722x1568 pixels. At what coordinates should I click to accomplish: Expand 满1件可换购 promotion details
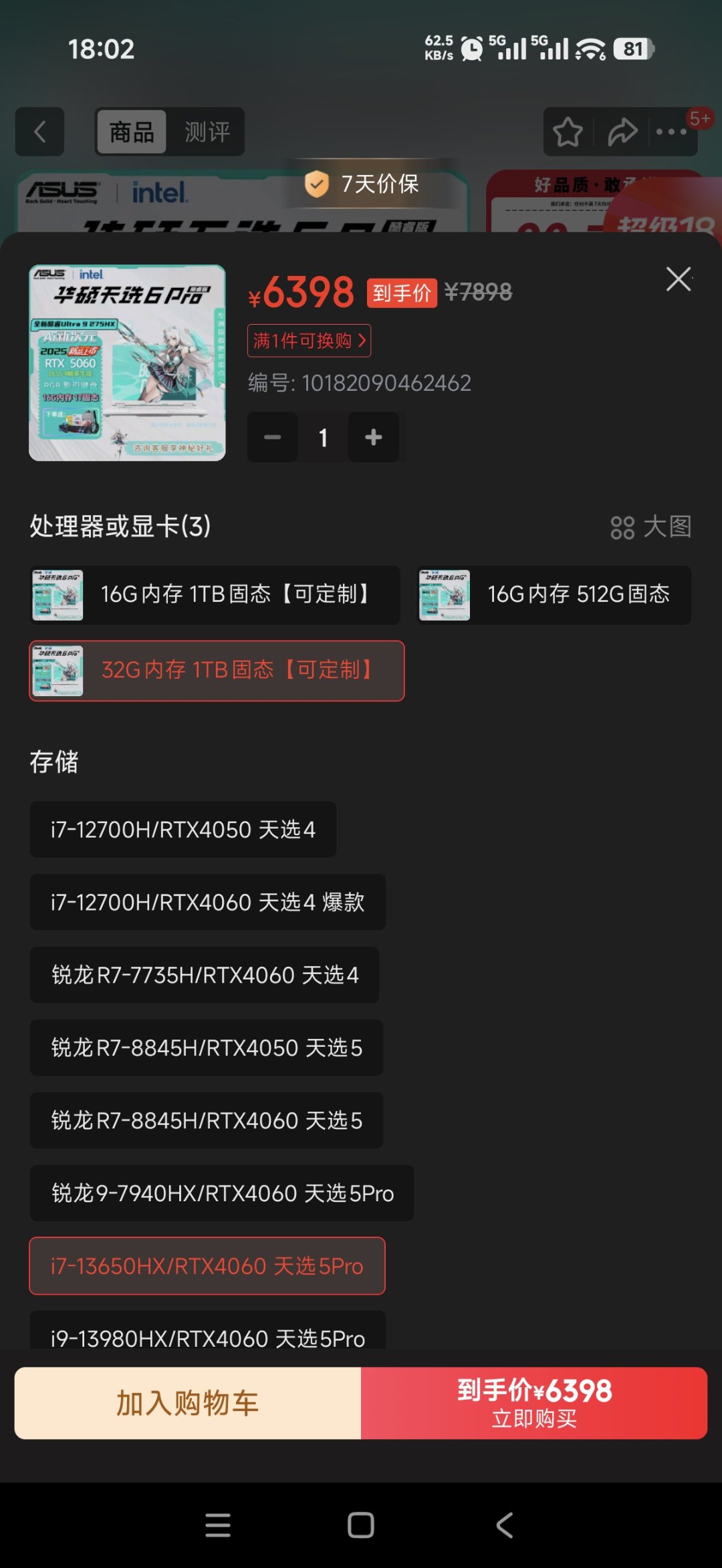coord(309,341)
